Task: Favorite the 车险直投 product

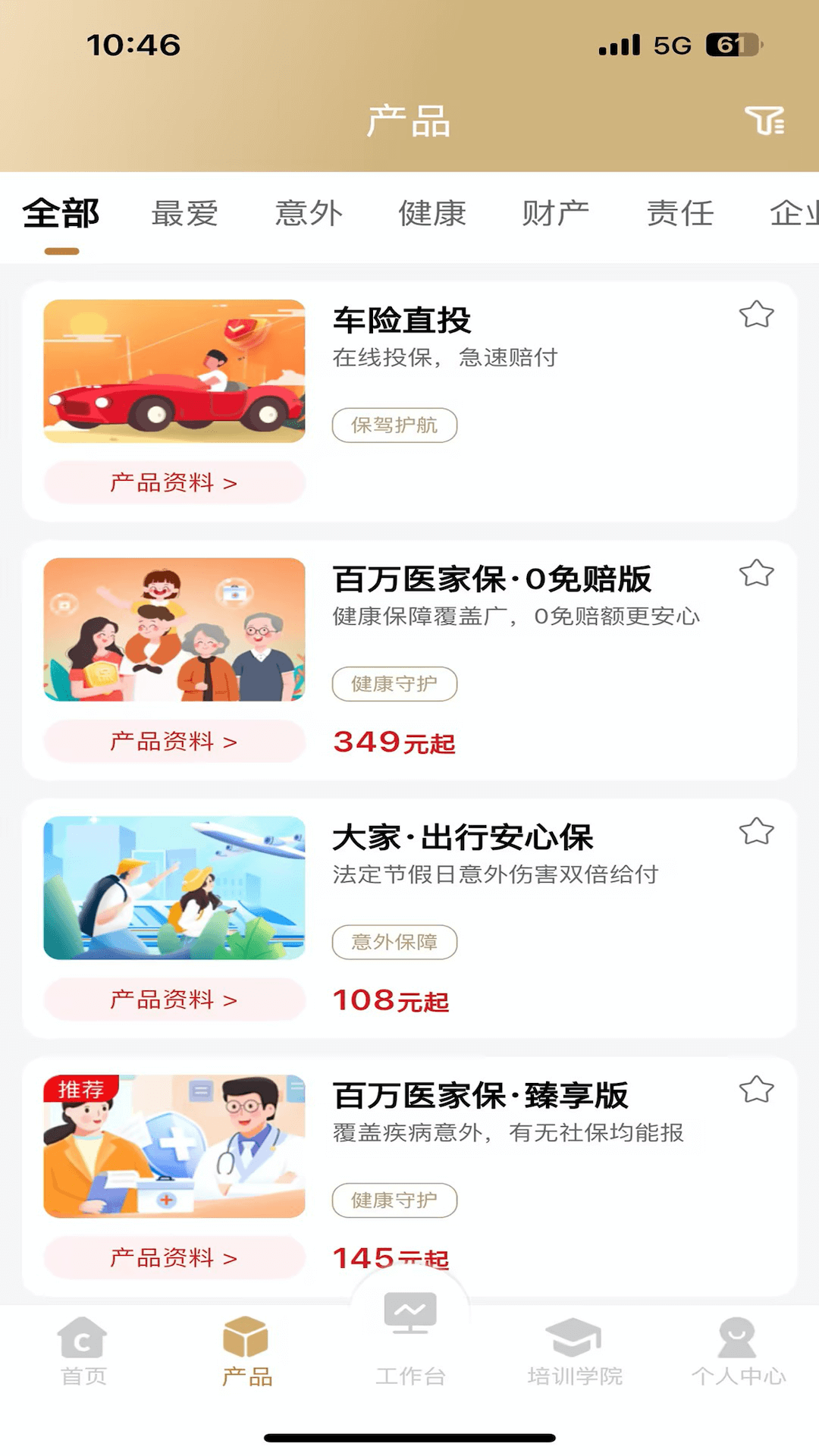Action: [x=756, y=314]
